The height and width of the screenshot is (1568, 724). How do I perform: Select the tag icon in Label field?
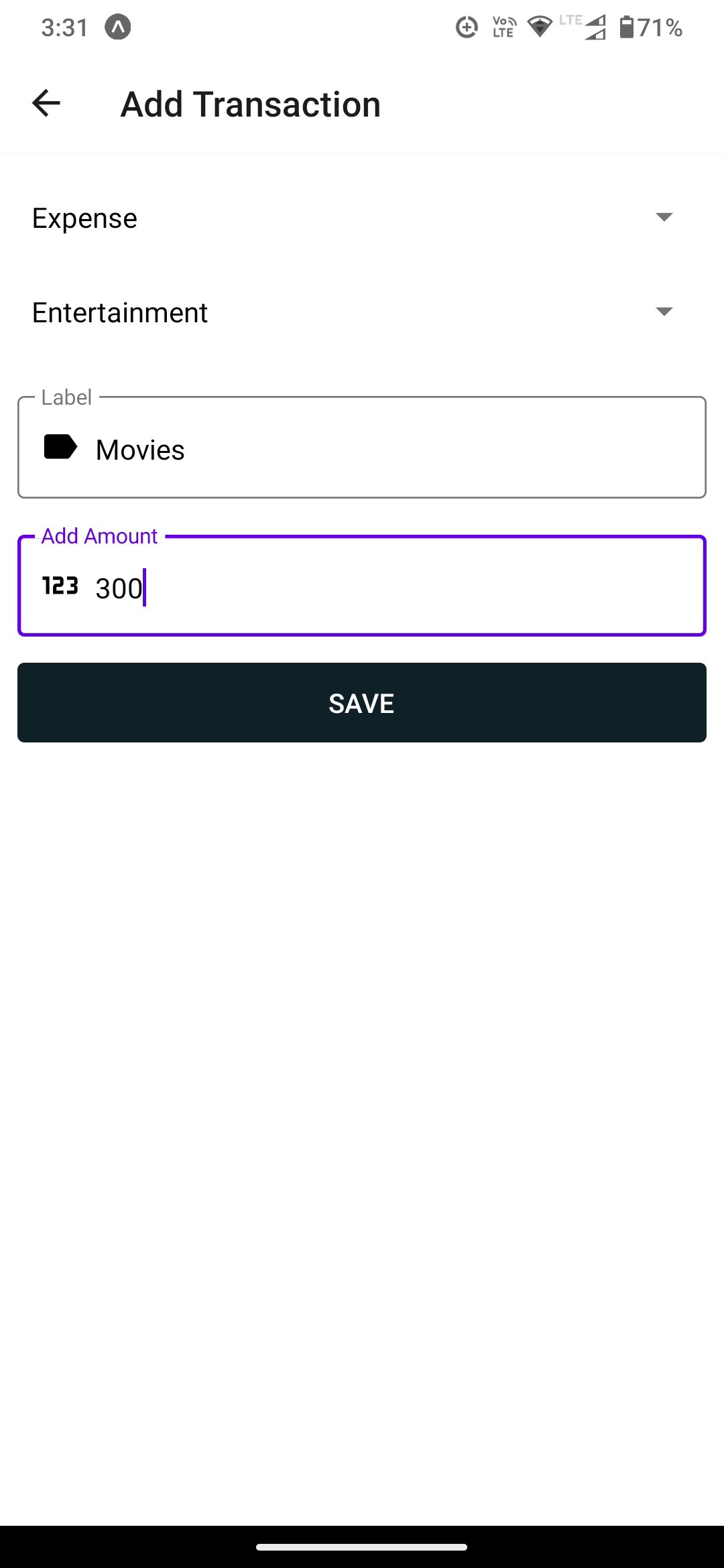pos(61,448)
